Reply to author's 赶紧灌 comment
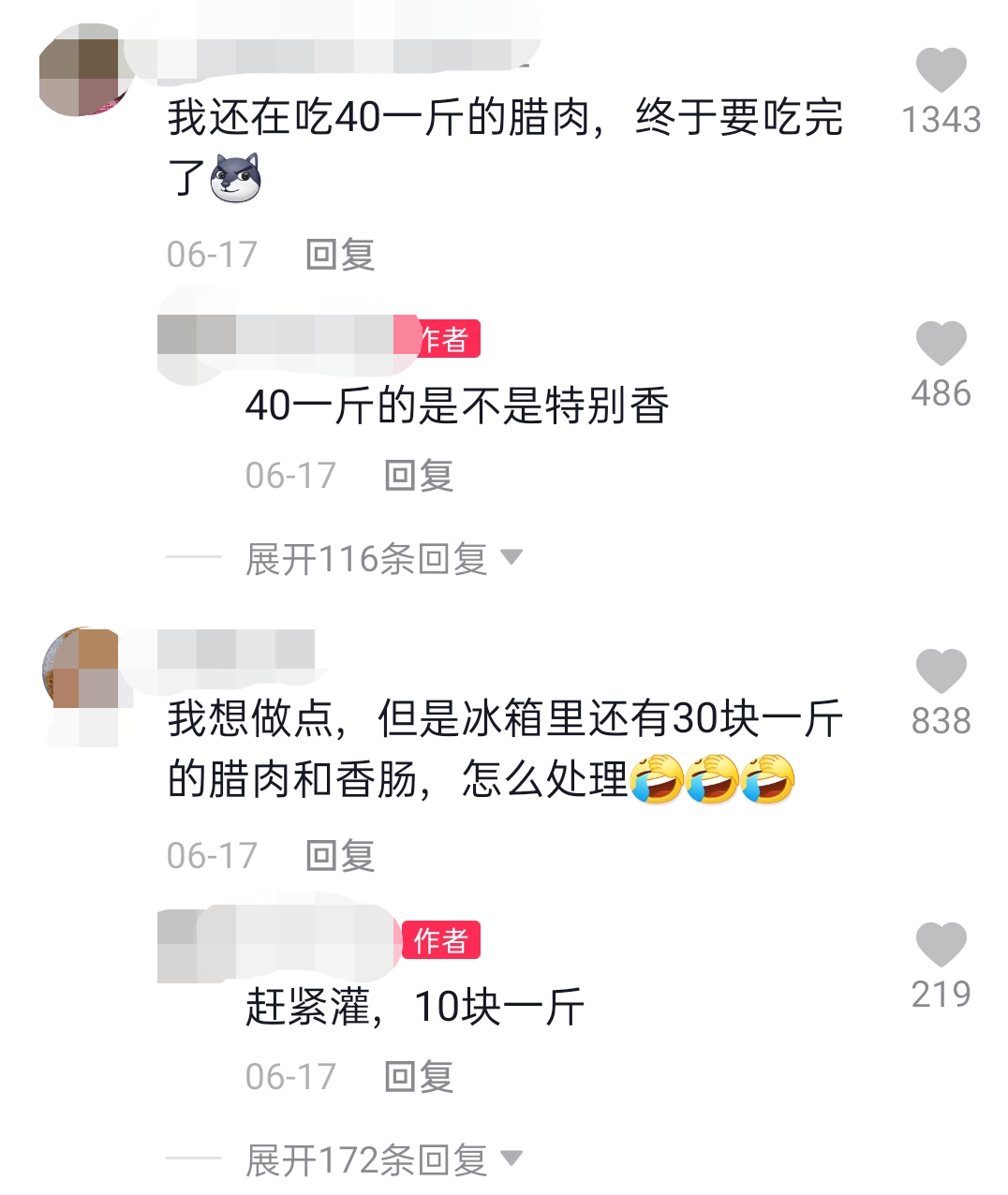 (419, 1077)
